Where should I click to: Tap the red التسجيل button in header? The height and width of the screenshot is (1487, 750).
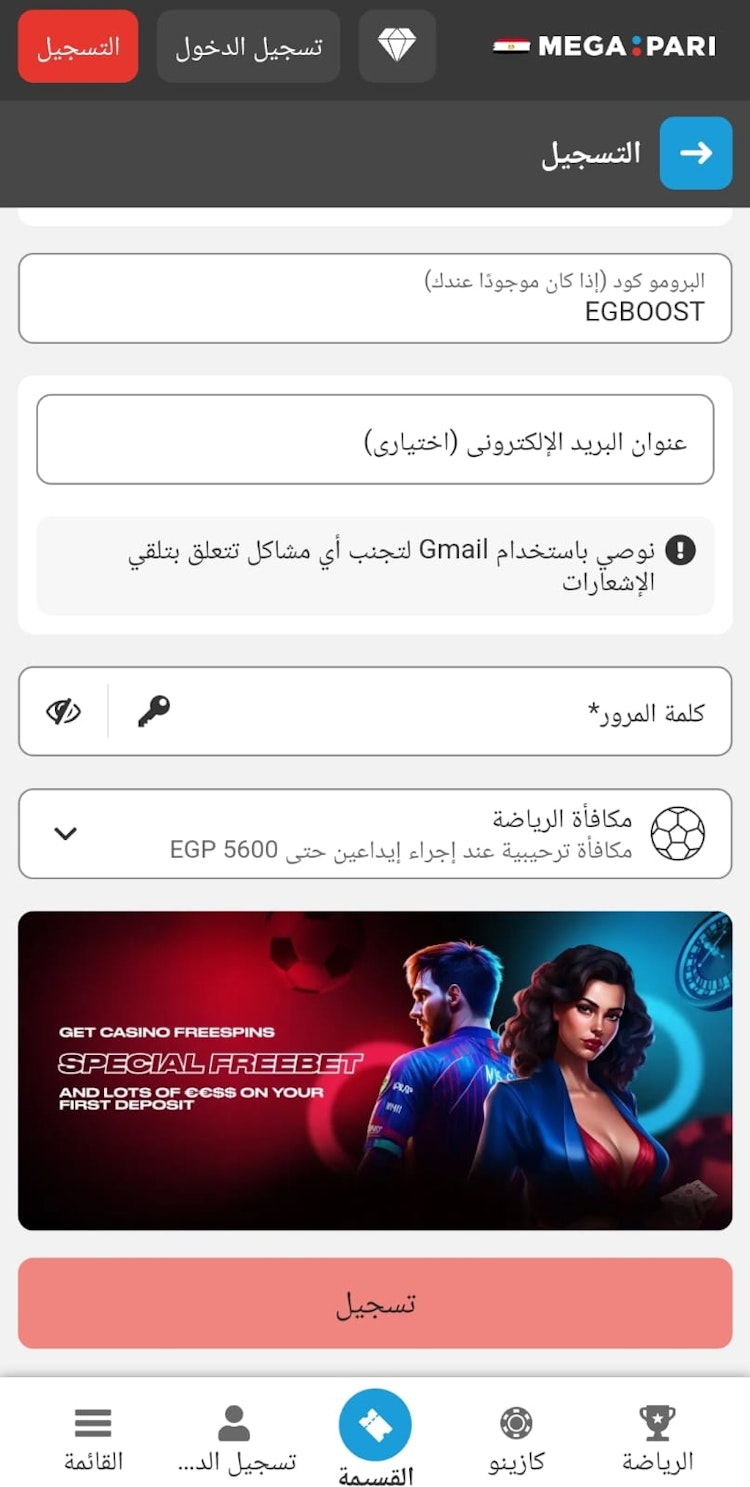[78, 46]
